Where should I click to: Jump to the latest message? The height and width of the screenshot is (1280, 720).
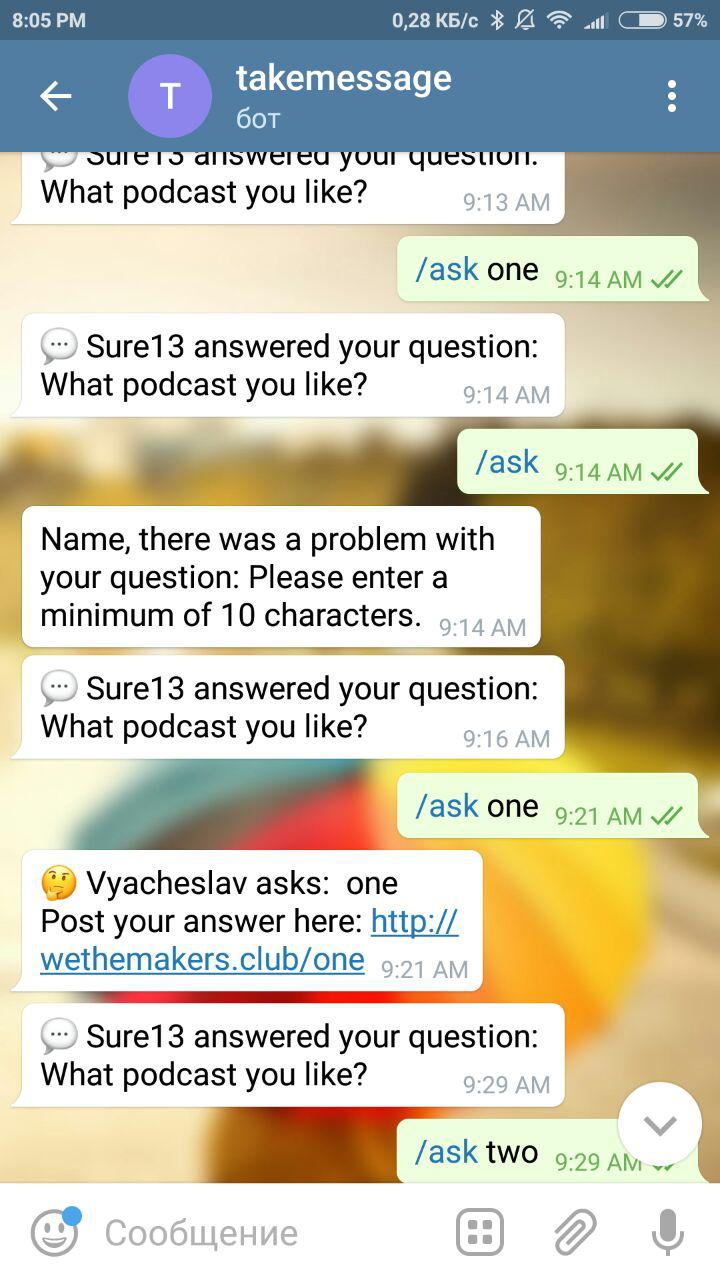point(659,1124)
